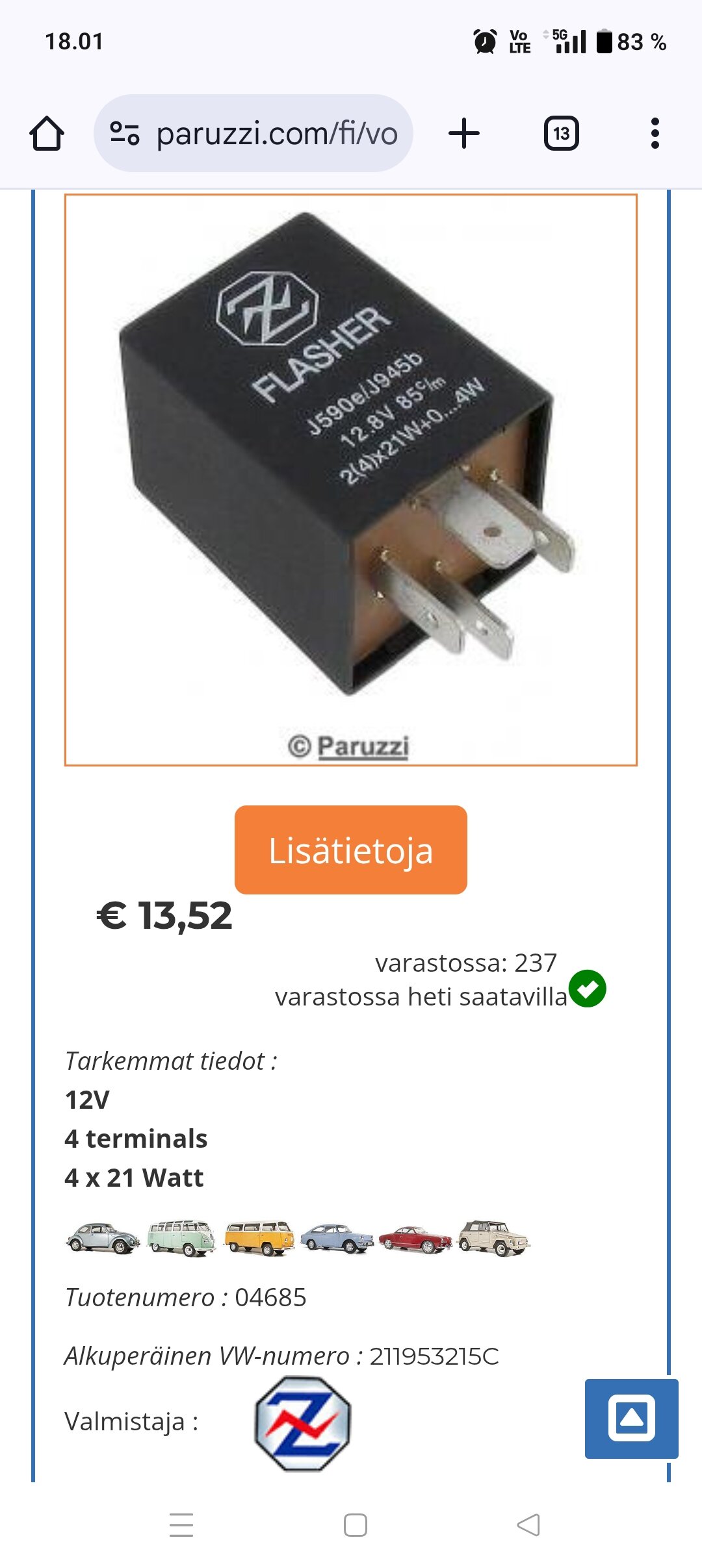This screenshot has width=702, height=1568.
Task: Select the yellow Bay Window bus icon
Action: 259,1238
